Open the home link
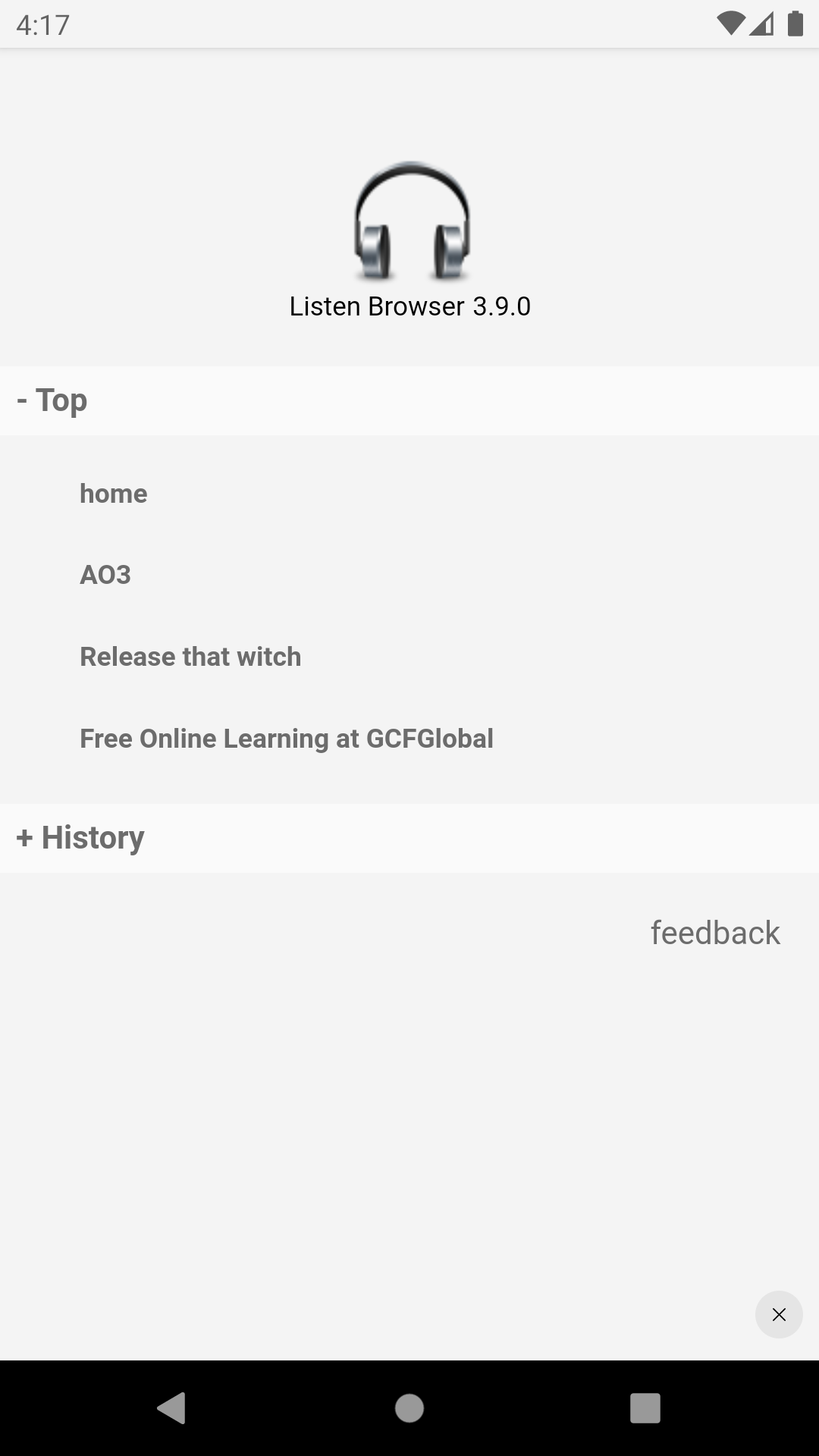Screen dimensions: 819x1456 point(114,494)
